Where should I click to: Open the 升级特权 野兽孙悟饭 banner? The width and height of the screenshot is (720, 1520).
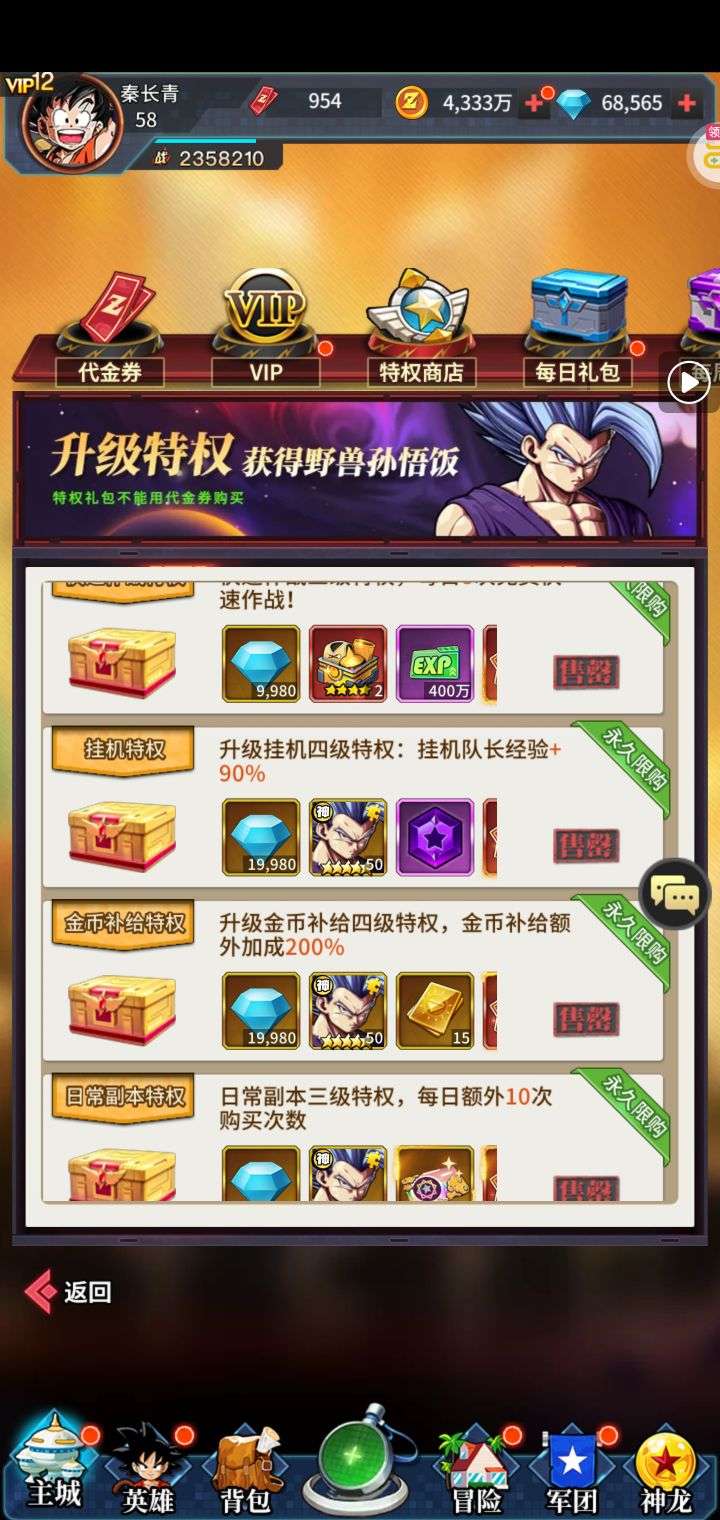click(360, 468)
